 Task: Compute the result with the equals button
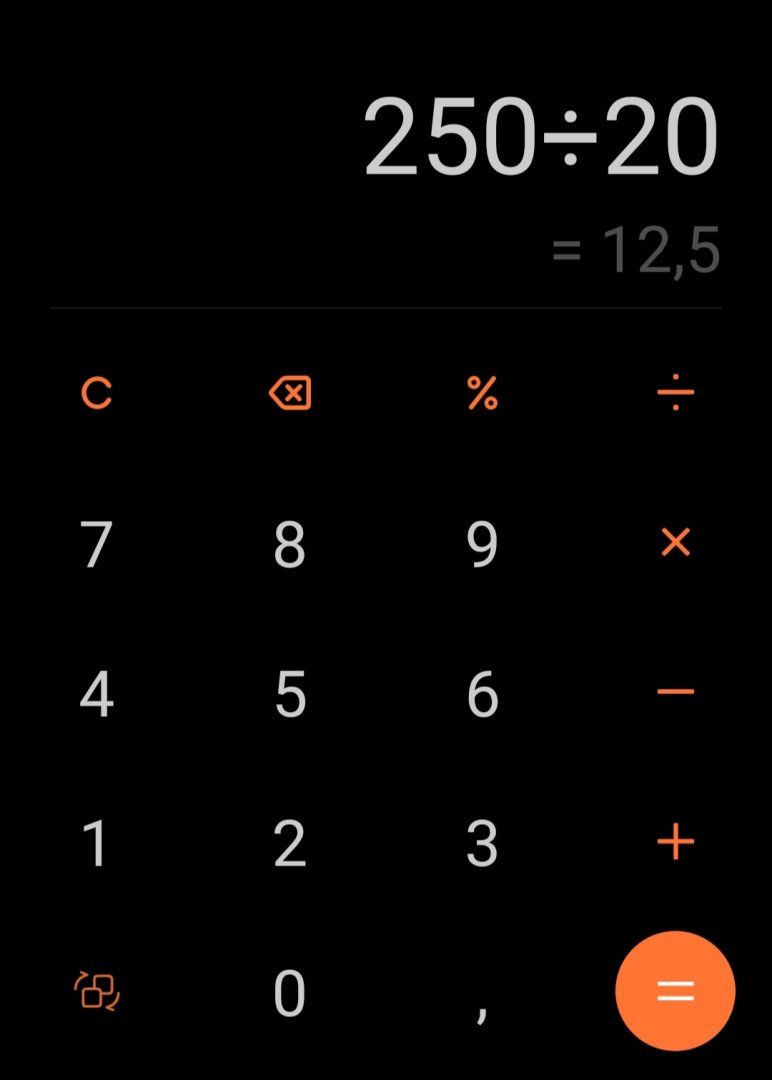(x=676, y=991)
